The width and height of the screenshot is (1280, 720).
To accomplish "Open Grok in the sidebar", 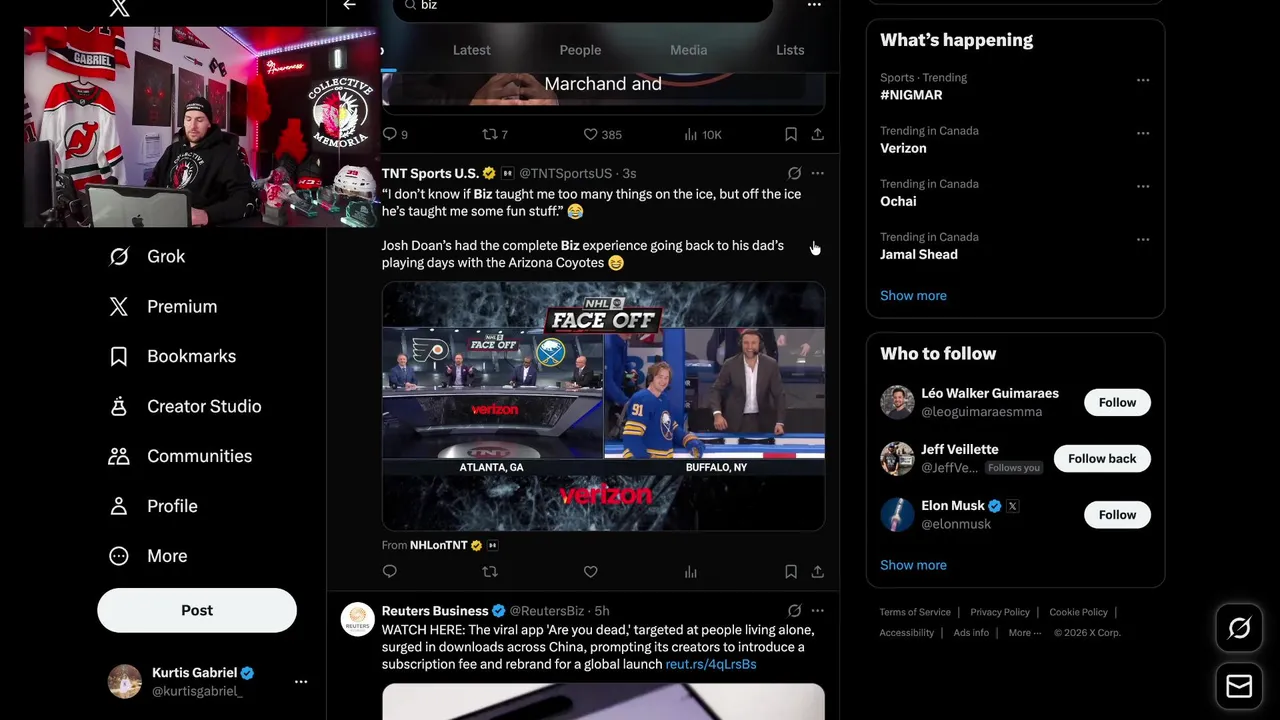I will (x=147, y=256).
